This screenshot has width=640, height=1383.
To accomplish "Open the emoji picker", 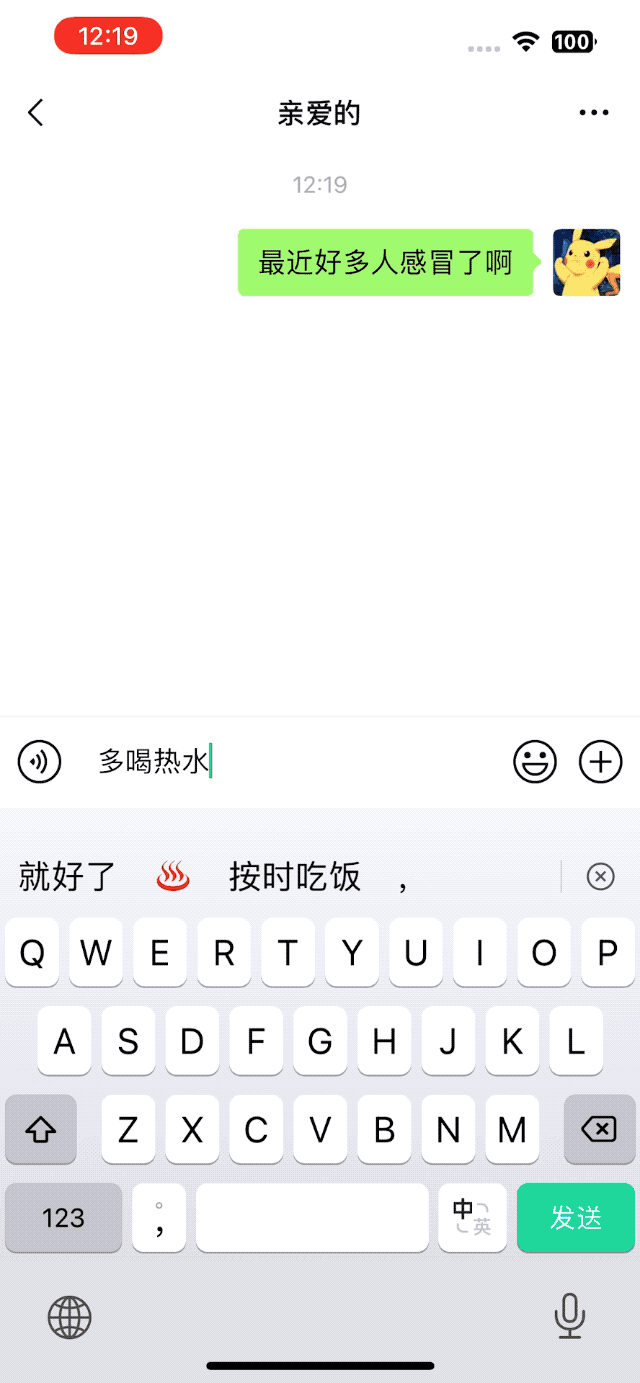I will 535,762.
